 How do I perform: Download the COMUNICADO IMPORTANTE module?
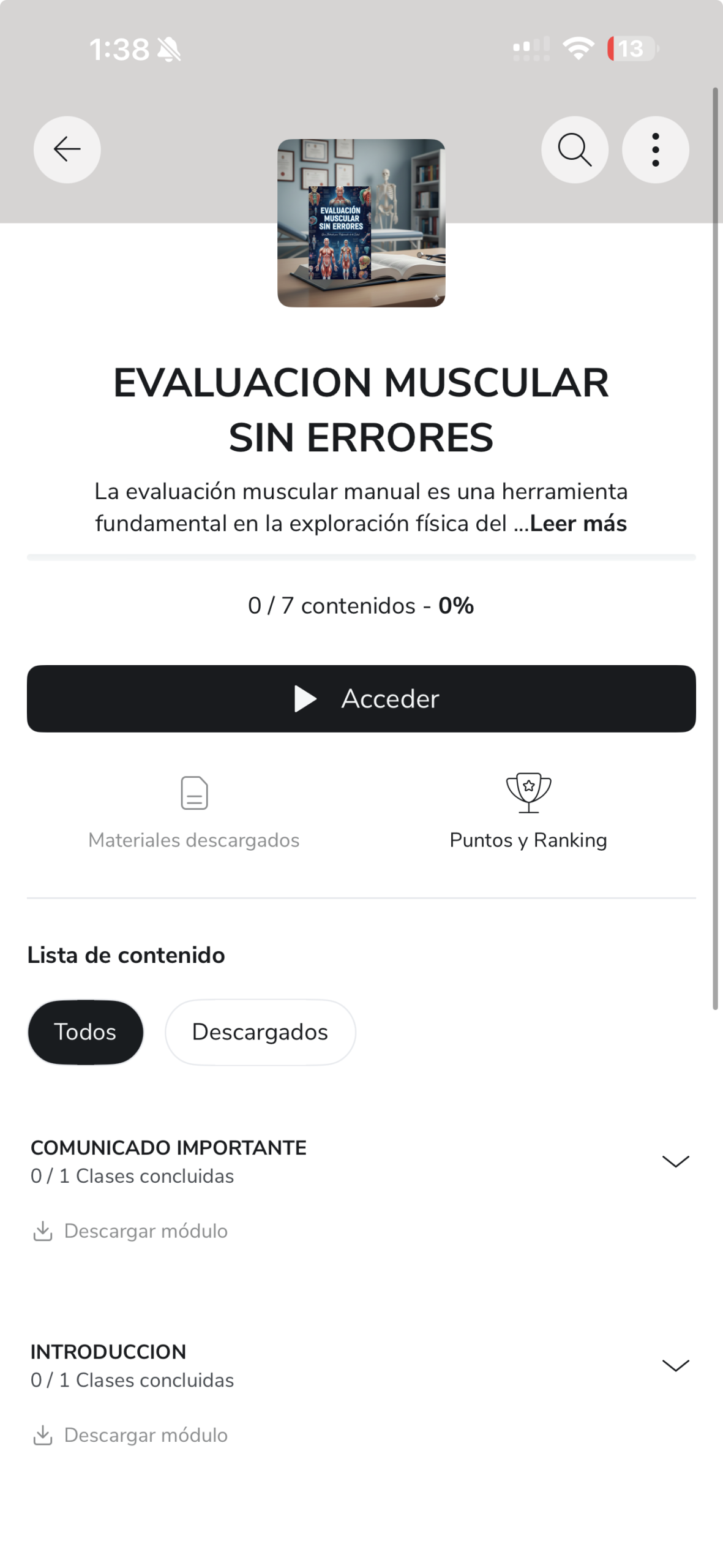[130, 1231]
